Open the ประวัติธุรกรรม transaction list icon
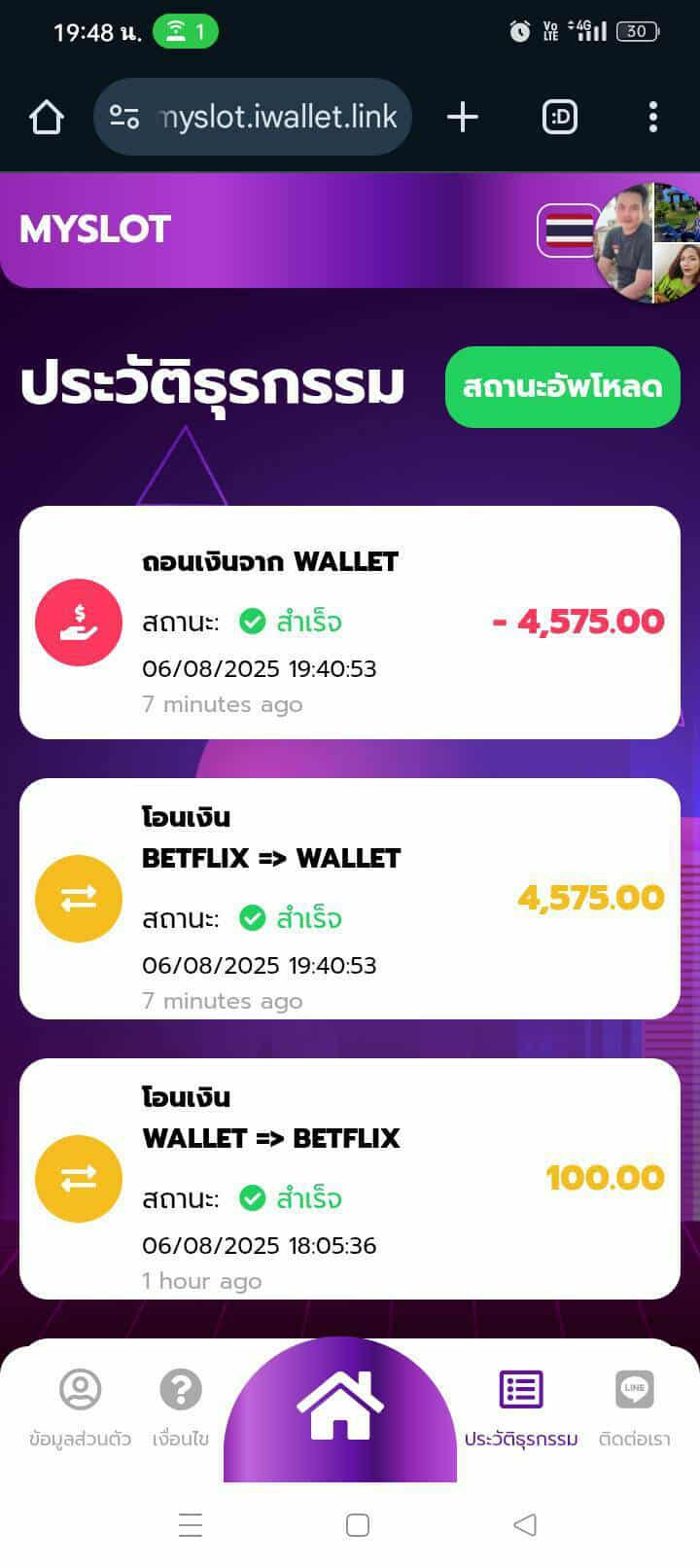Image resolution: width=700 pixels, height=1568 pixels. click(521, 1389)
